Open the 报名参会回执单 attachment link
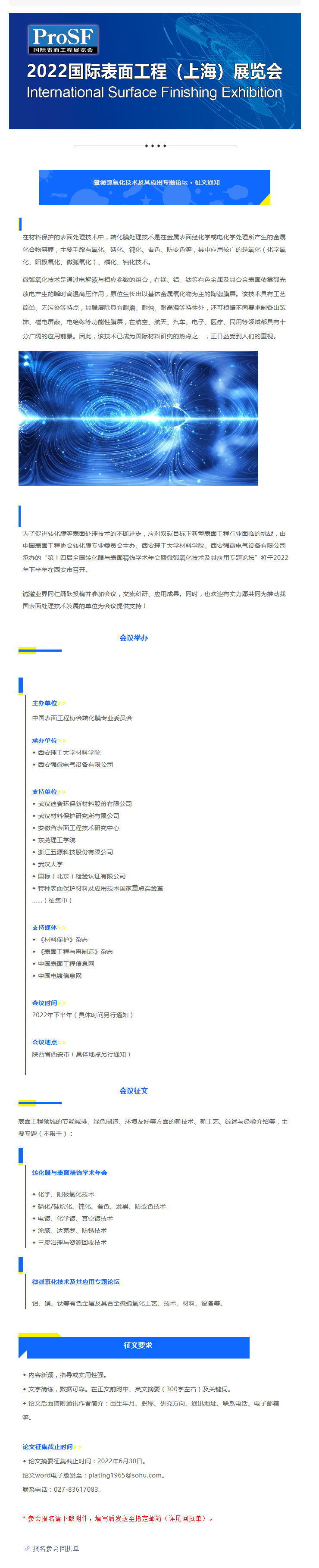This screenshot has width=319, height=1568. click(x=56, y=1548)
